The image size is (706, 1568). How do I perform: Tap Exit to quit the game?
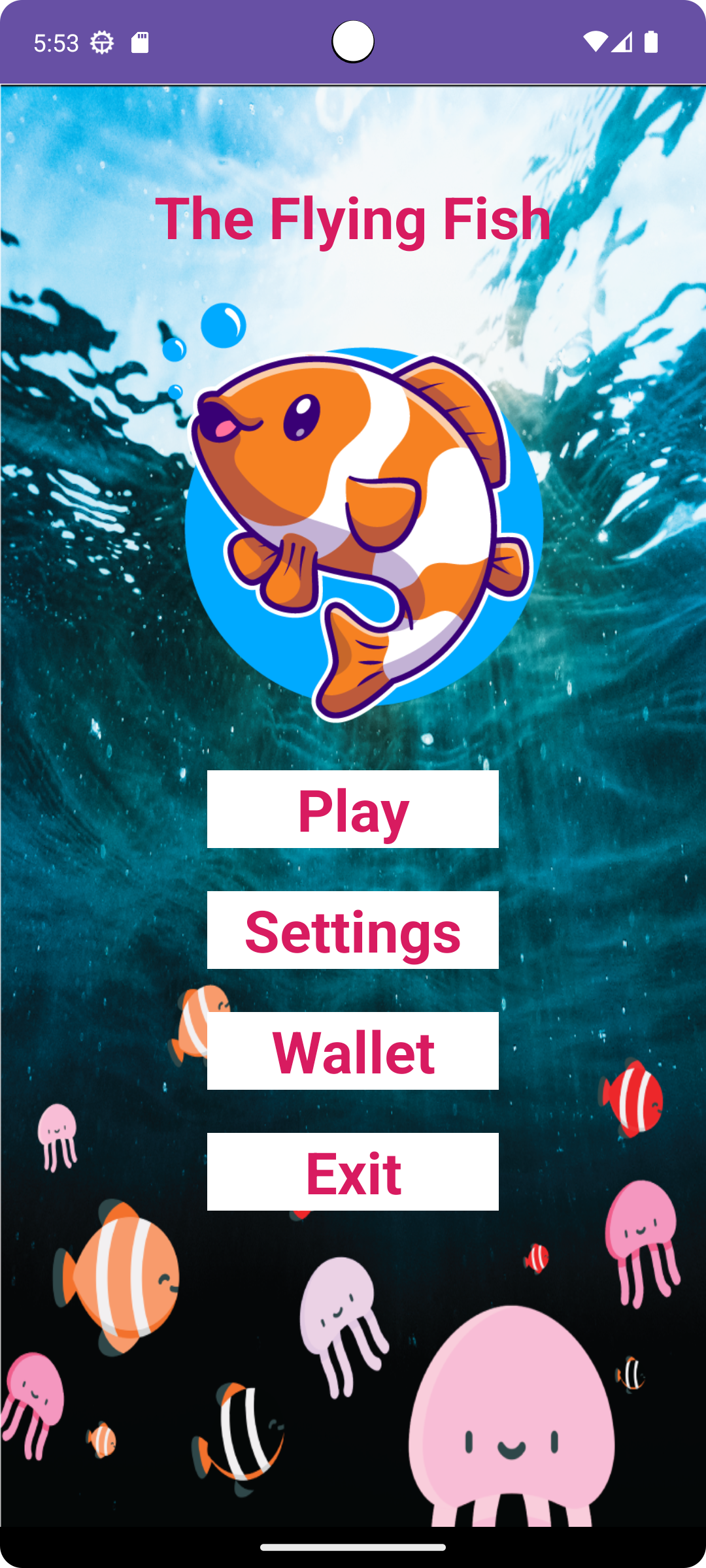click(x=353, y=1171)
